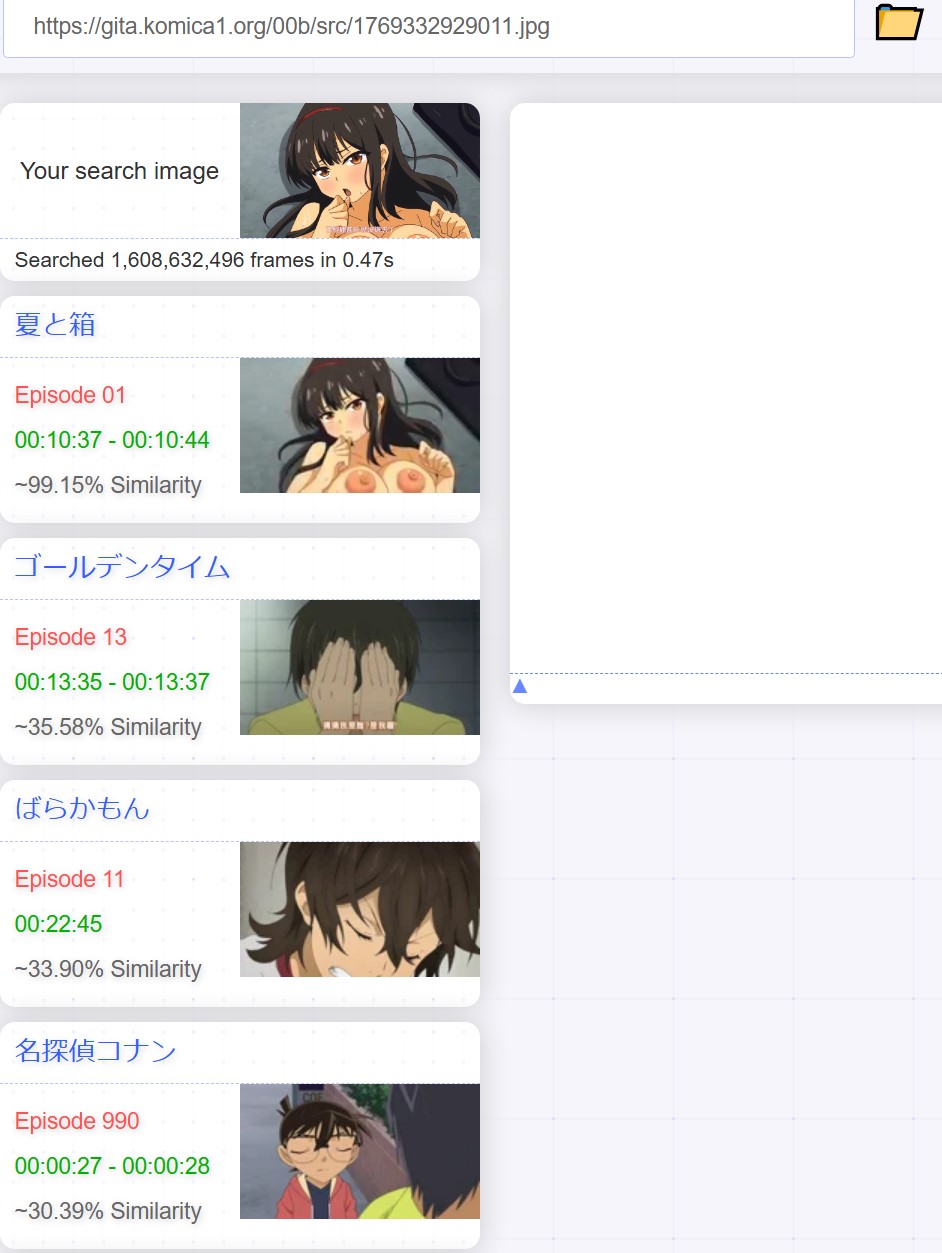The image size is (942, 1253).
Task: Open the ゴールデンタイム title link
Action: (122, 567)
